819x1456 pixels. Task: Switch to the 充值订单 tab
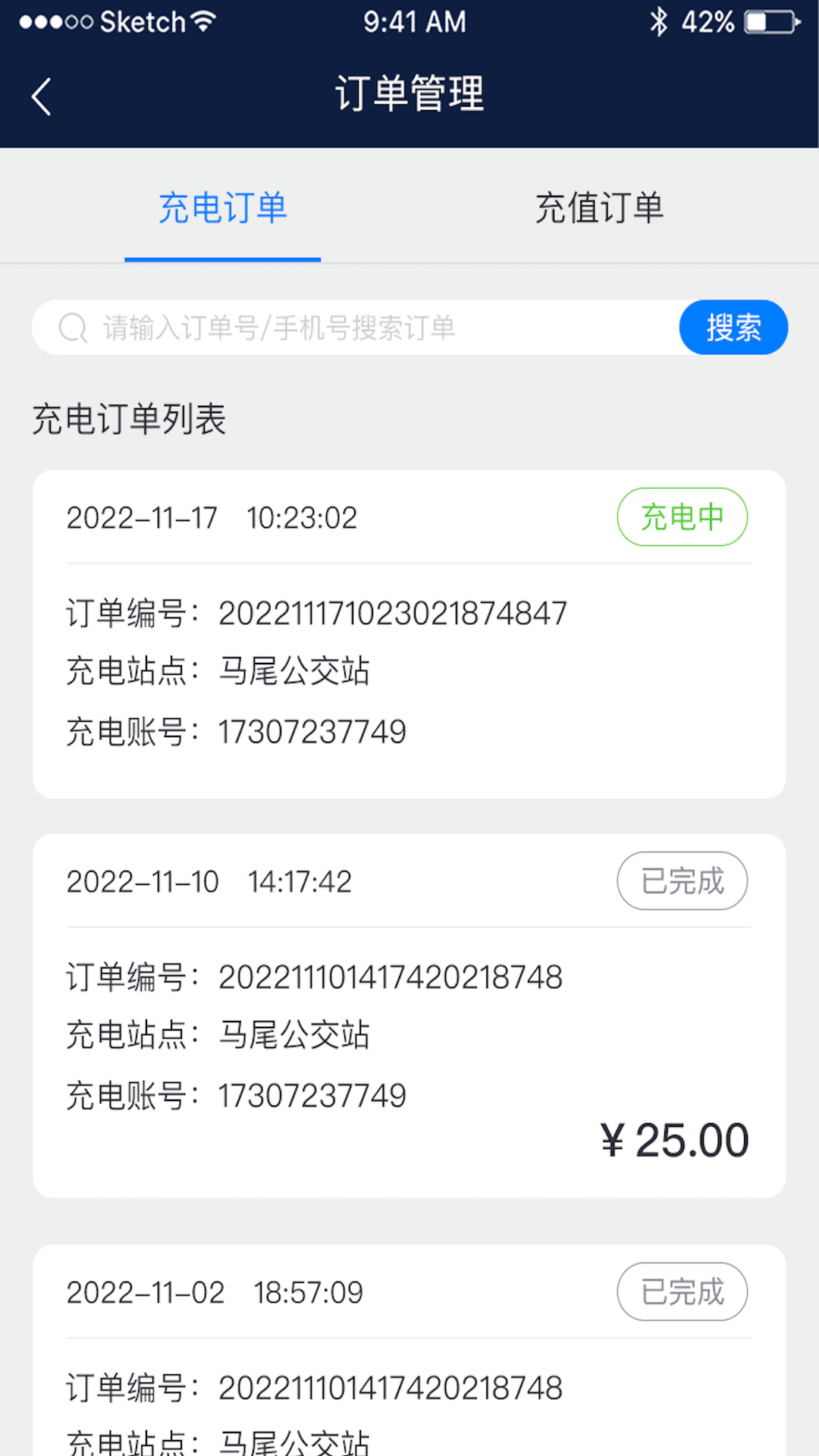[599, 209]
